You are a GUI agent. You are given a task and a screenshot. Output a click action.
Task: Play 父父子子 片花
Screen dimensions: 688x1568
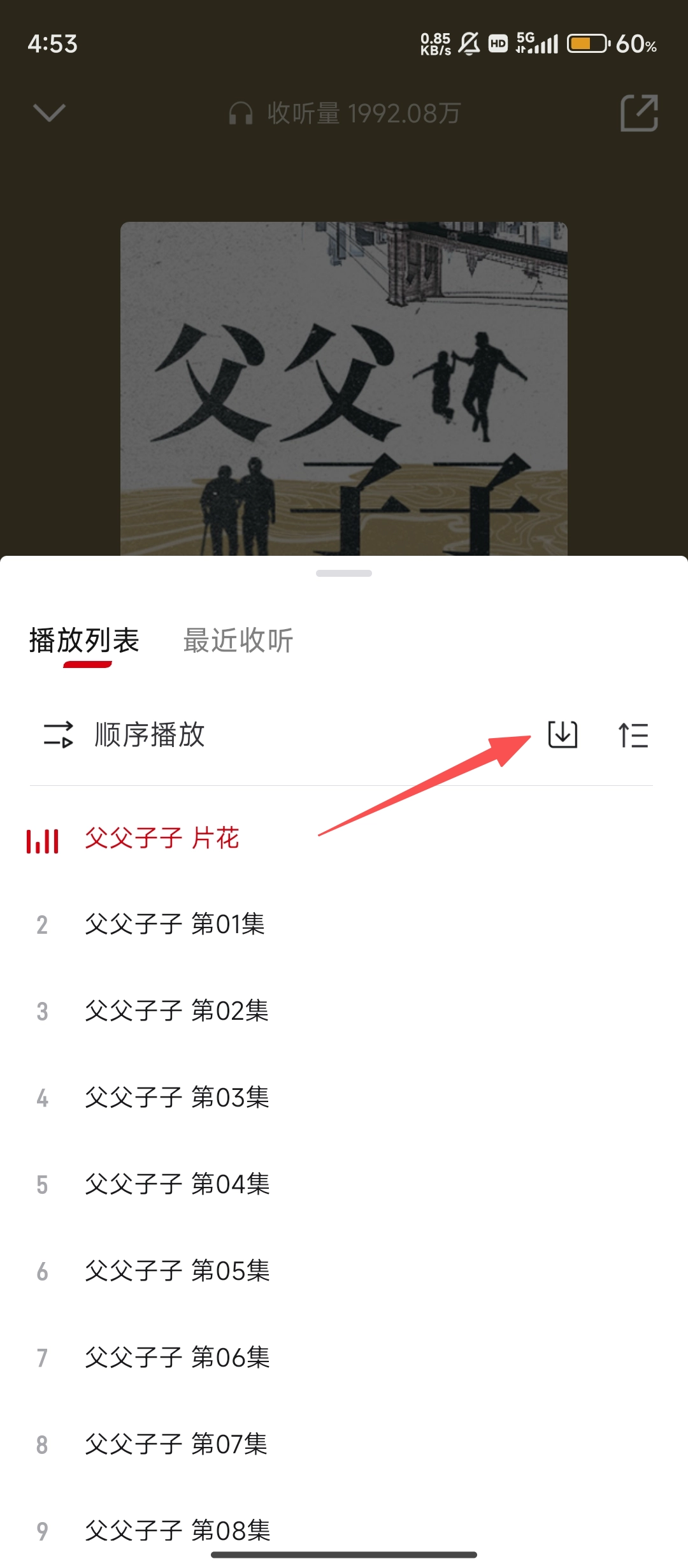tap(162, 838)
